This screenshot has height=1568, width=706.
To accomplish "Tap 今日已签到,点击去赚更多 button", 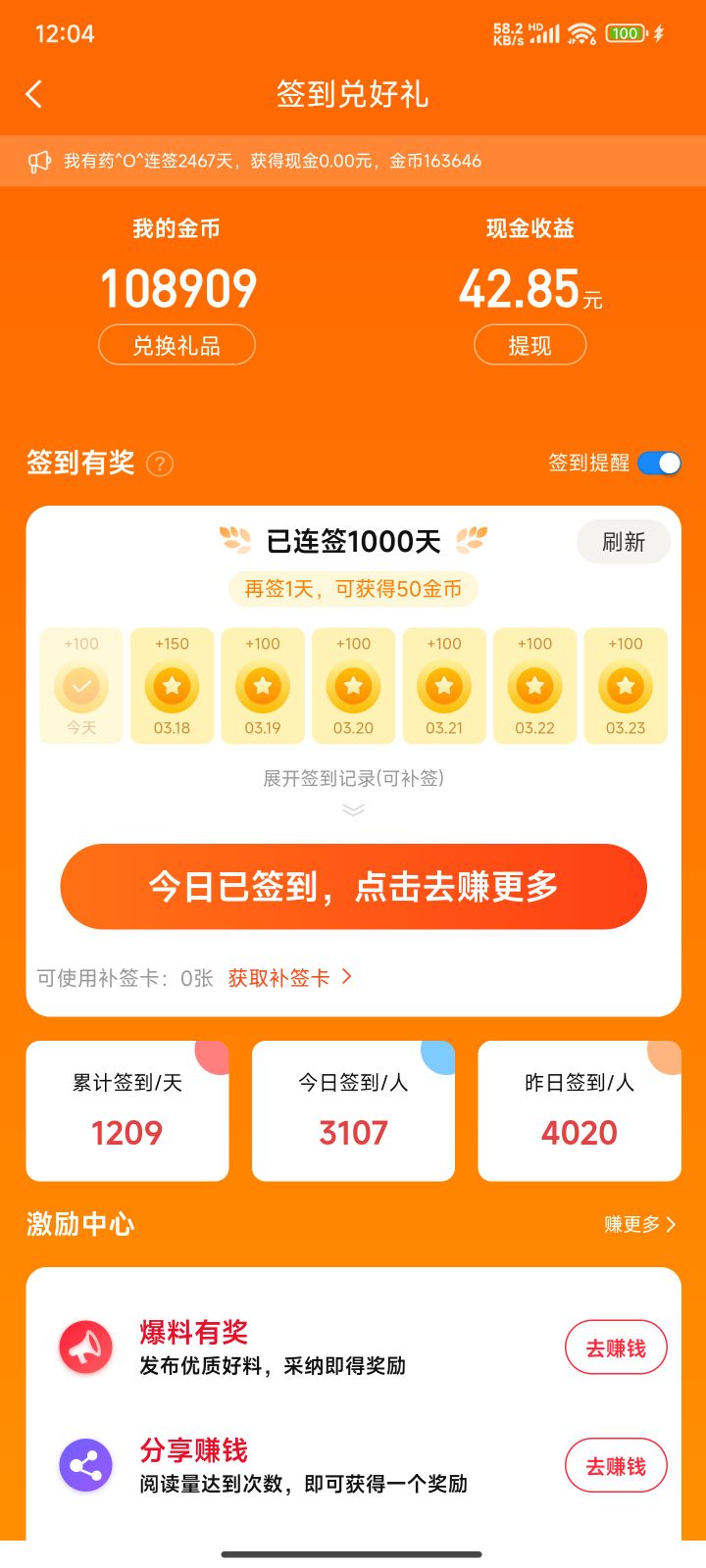I will (353, 886).
